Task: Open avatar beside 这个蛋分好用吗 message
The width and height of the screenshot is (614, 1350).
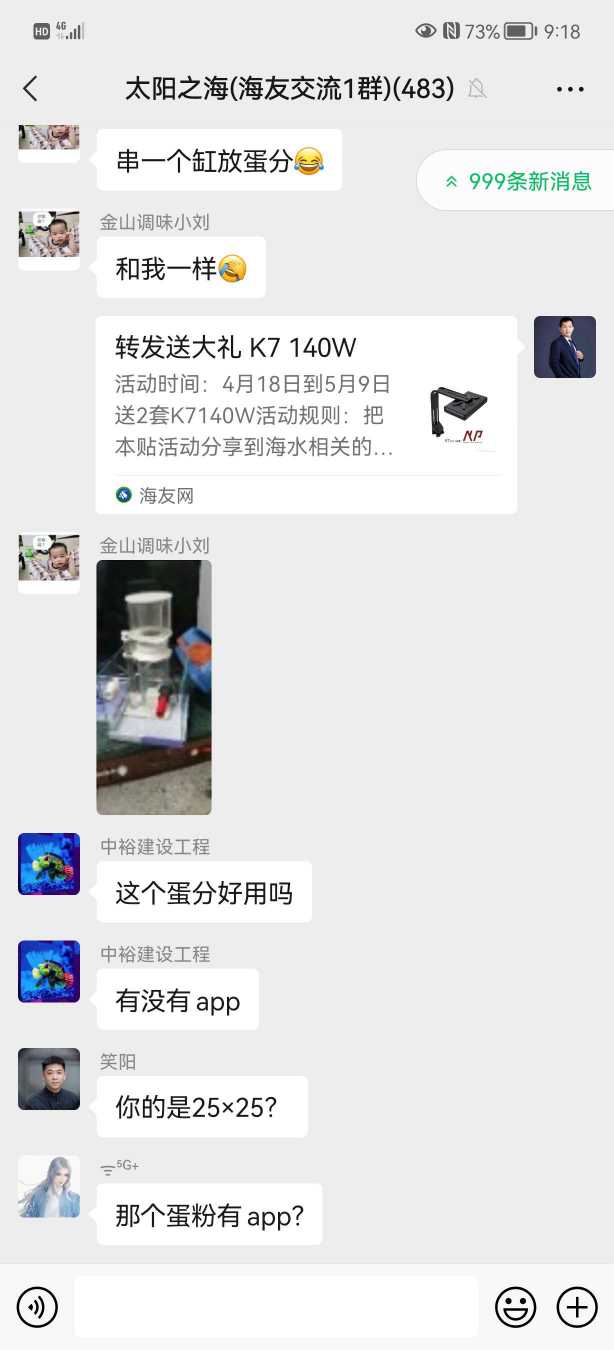Action: (49, 864)
